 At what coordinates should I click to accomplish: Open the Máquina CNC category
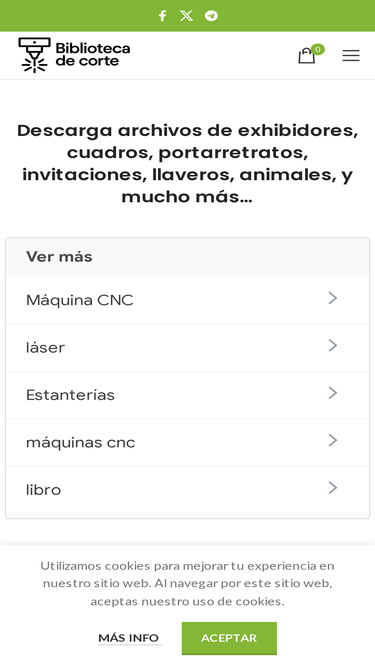(x=188, y=300)
